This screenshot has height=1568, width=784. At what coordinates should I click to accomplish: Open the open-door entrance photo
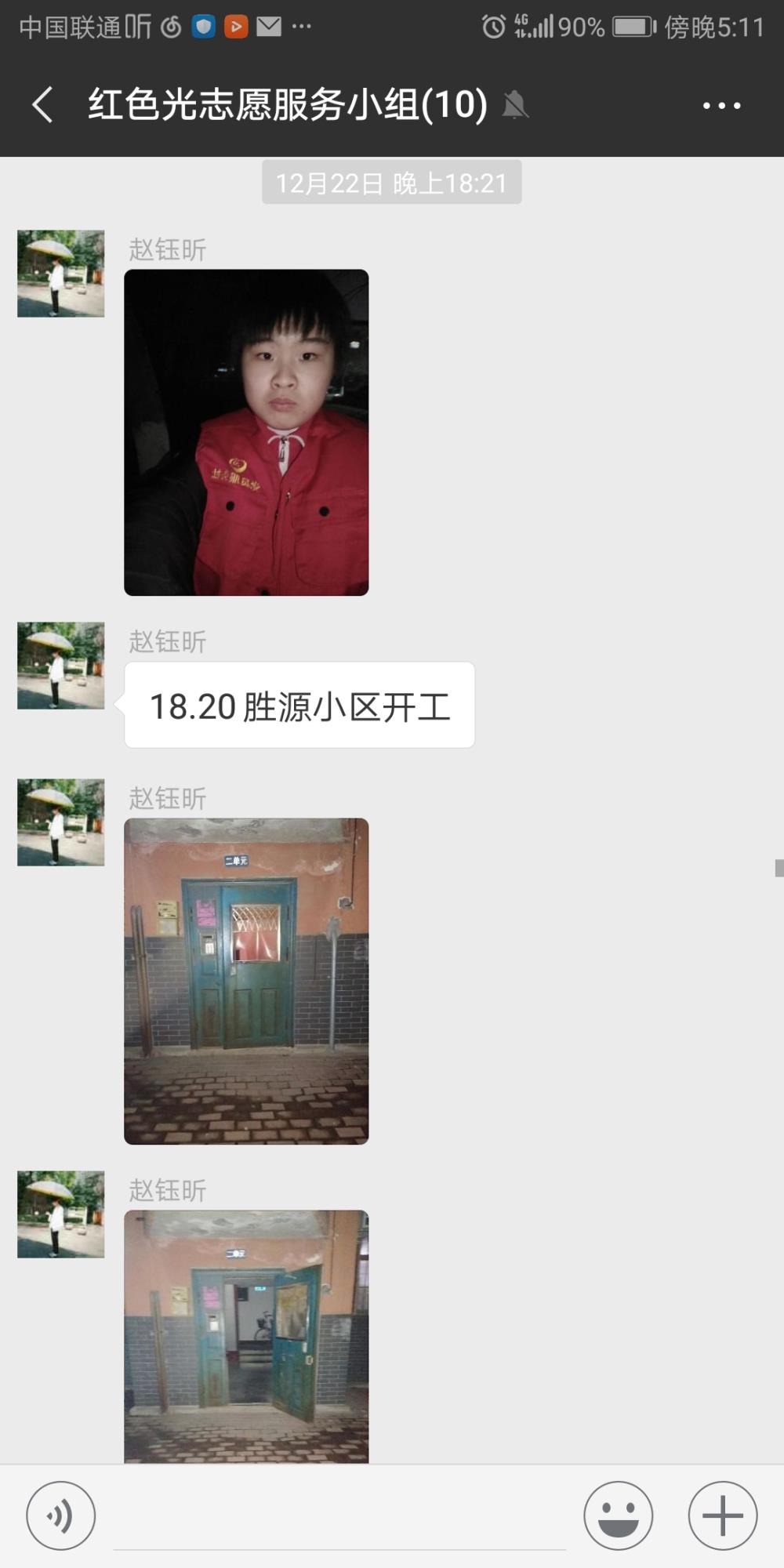[246, 1336]
